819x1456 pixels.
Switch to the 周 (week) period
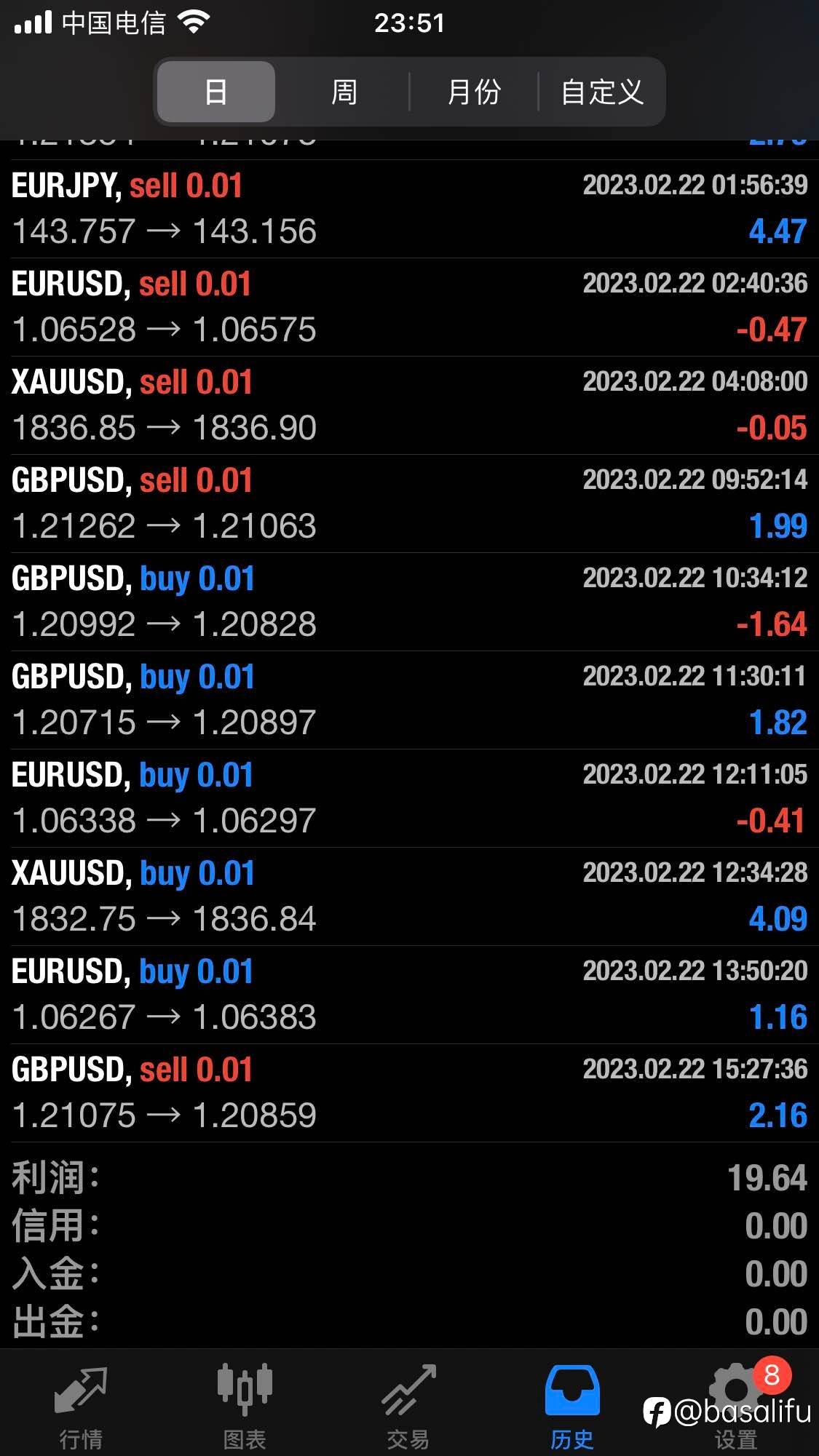tap(344, 92)
